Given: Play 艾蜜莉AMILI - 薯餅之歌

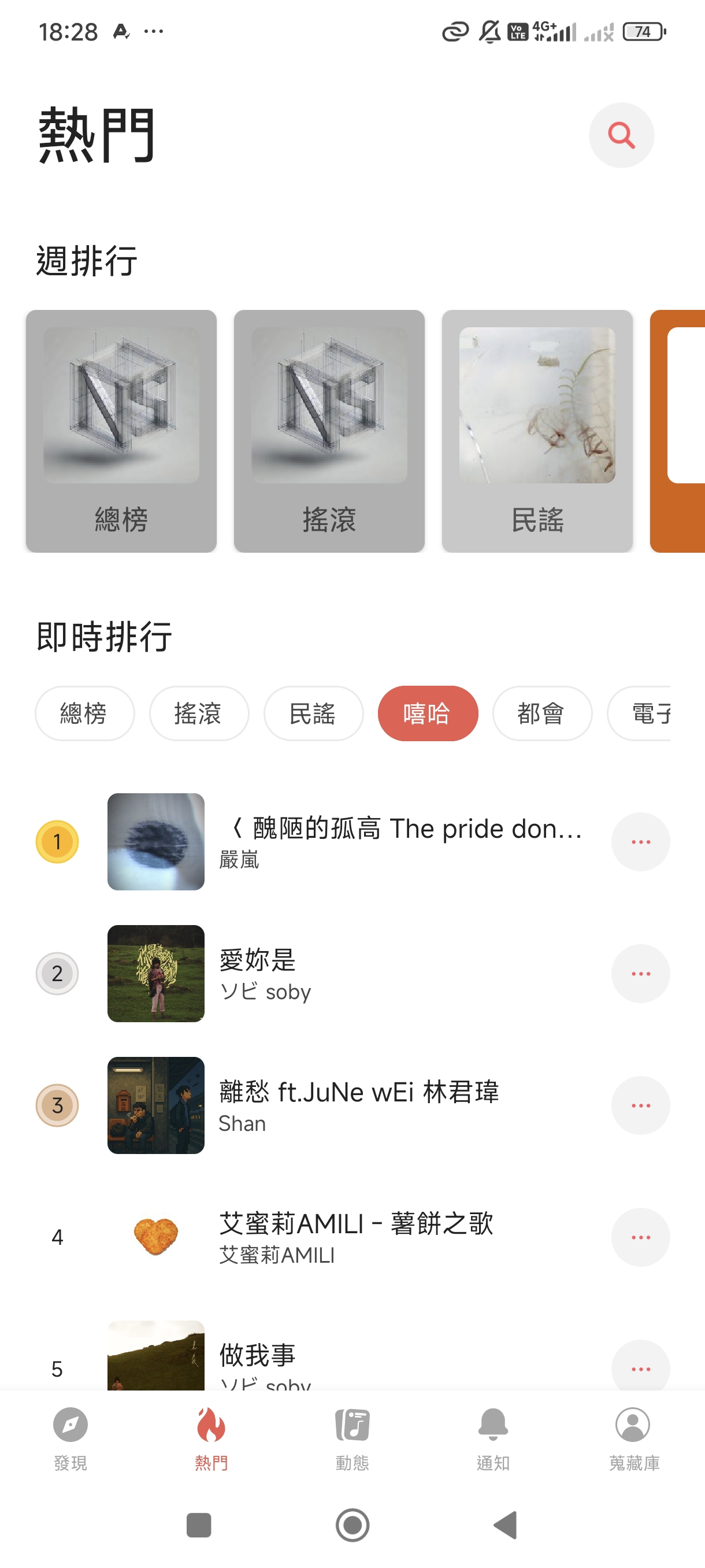Looking at the screenshot, I should [365, 1237].
